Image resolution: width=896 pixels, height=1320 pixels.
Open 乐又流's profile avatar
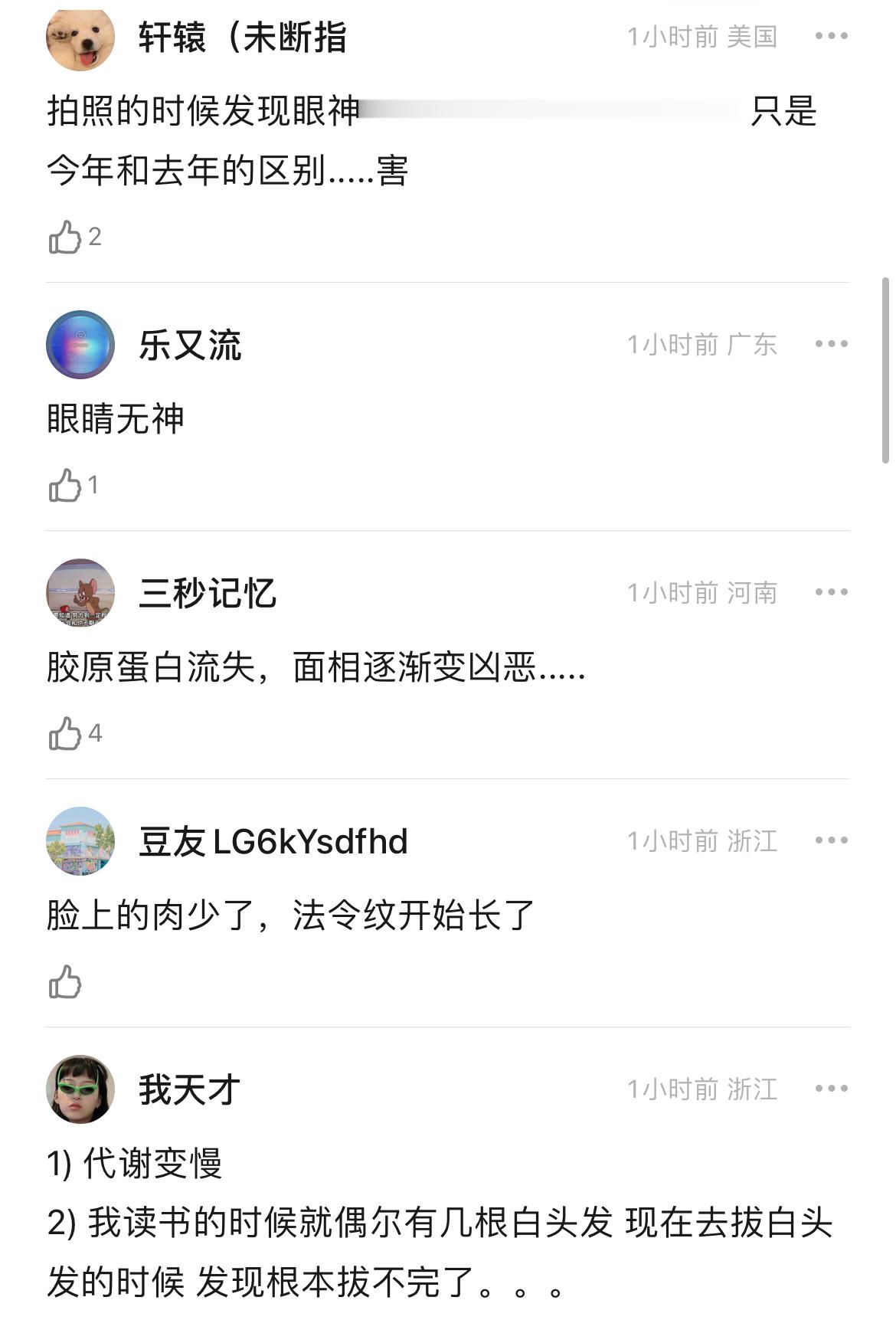pyautogui.click(x=80, y=345)
